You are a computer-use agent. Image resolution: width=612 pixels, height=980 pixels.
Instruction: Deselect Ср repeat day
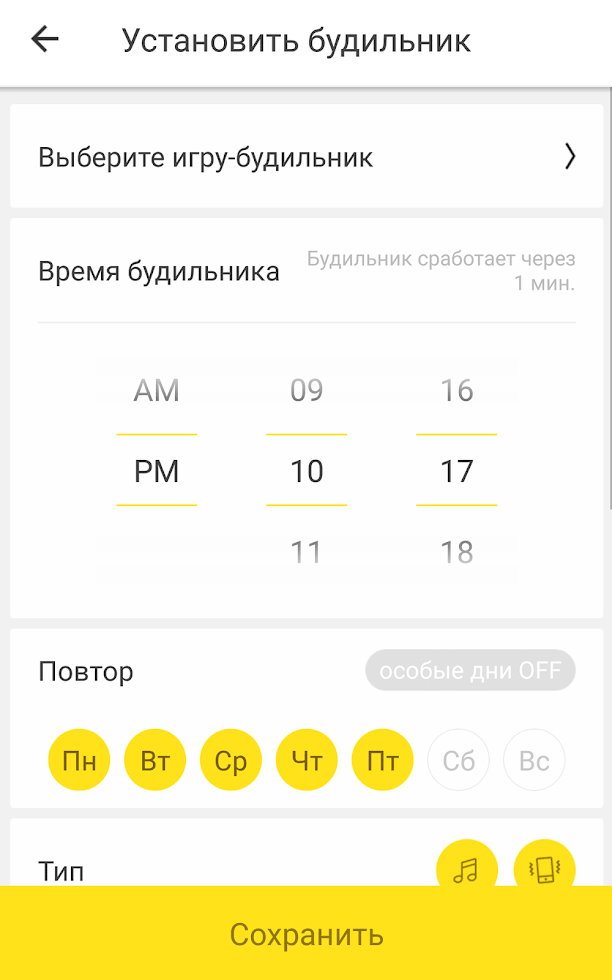[231, 760]
